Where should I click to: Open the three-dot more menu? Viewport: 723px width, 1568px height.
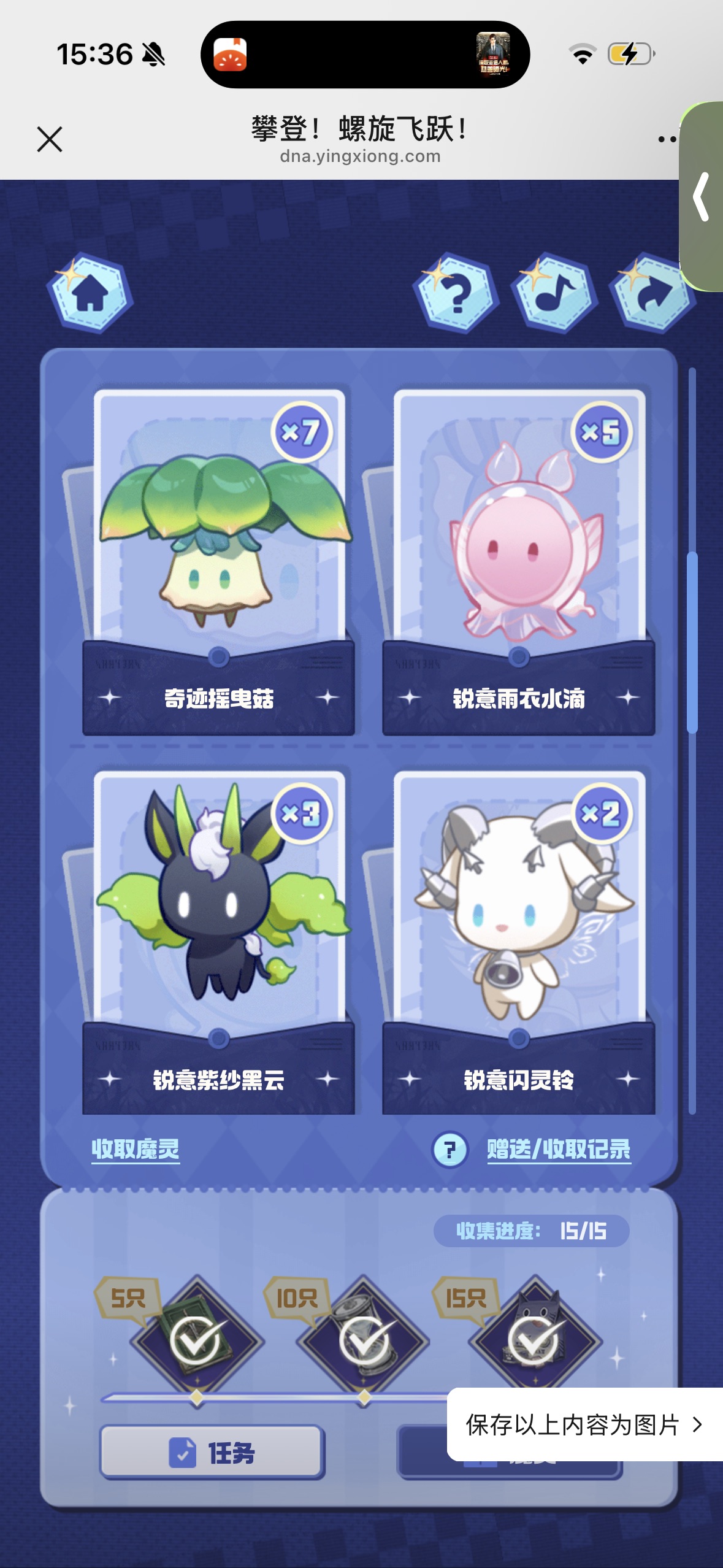point(667,139)
